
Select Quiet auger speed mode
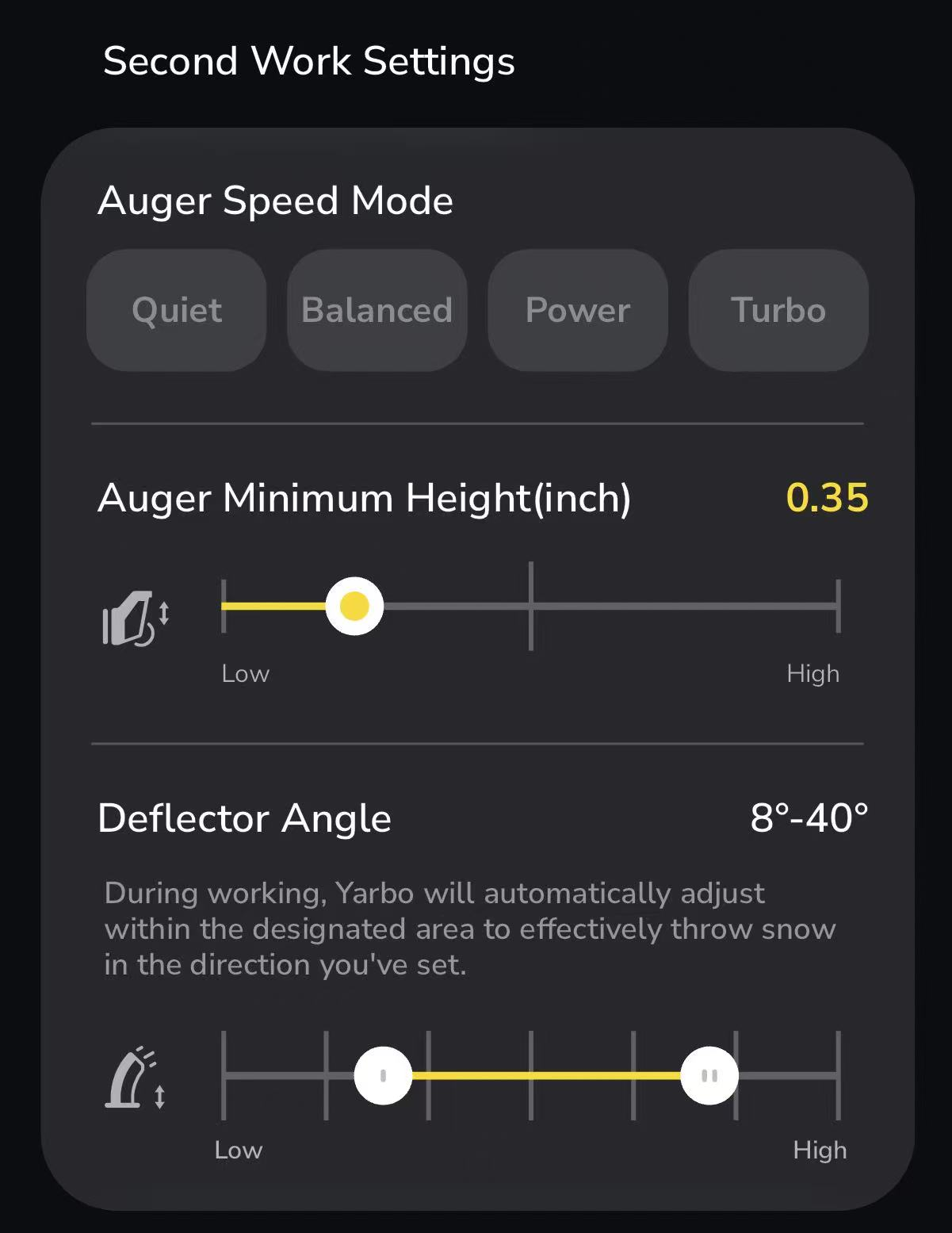click(x=176, y=310)
